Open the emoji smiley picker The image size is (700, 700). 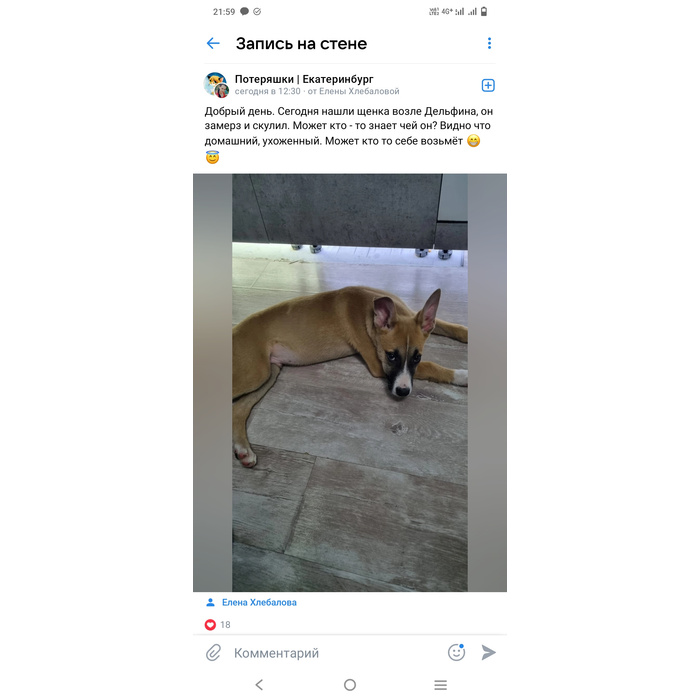456,652
